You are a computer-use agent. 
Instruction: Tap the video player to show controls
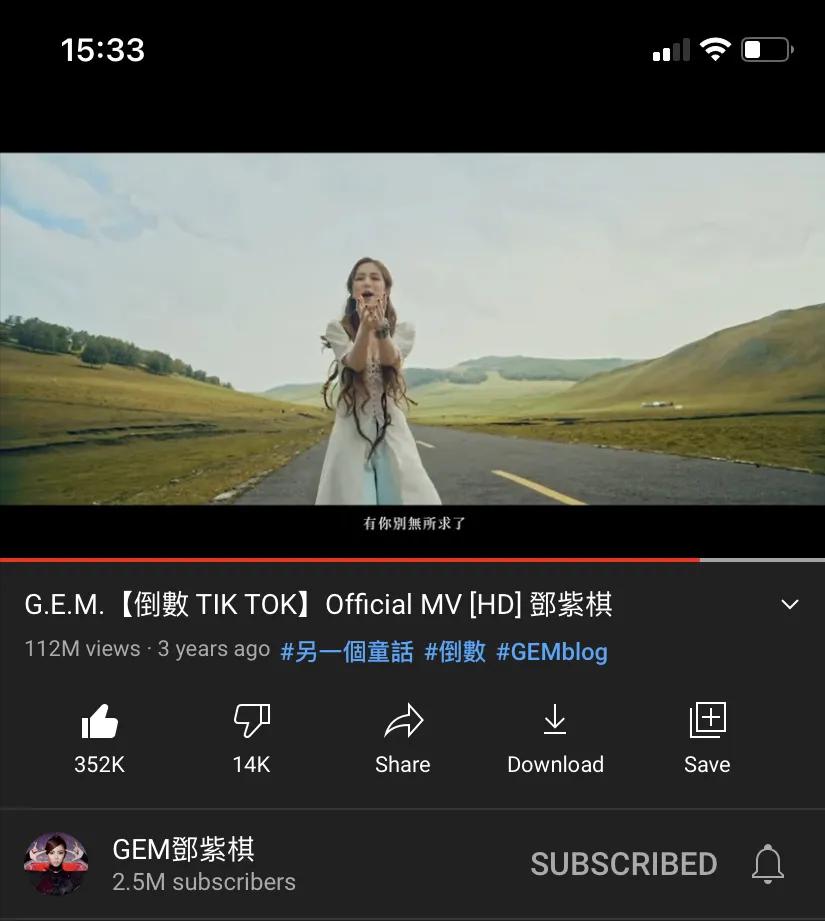412,330
